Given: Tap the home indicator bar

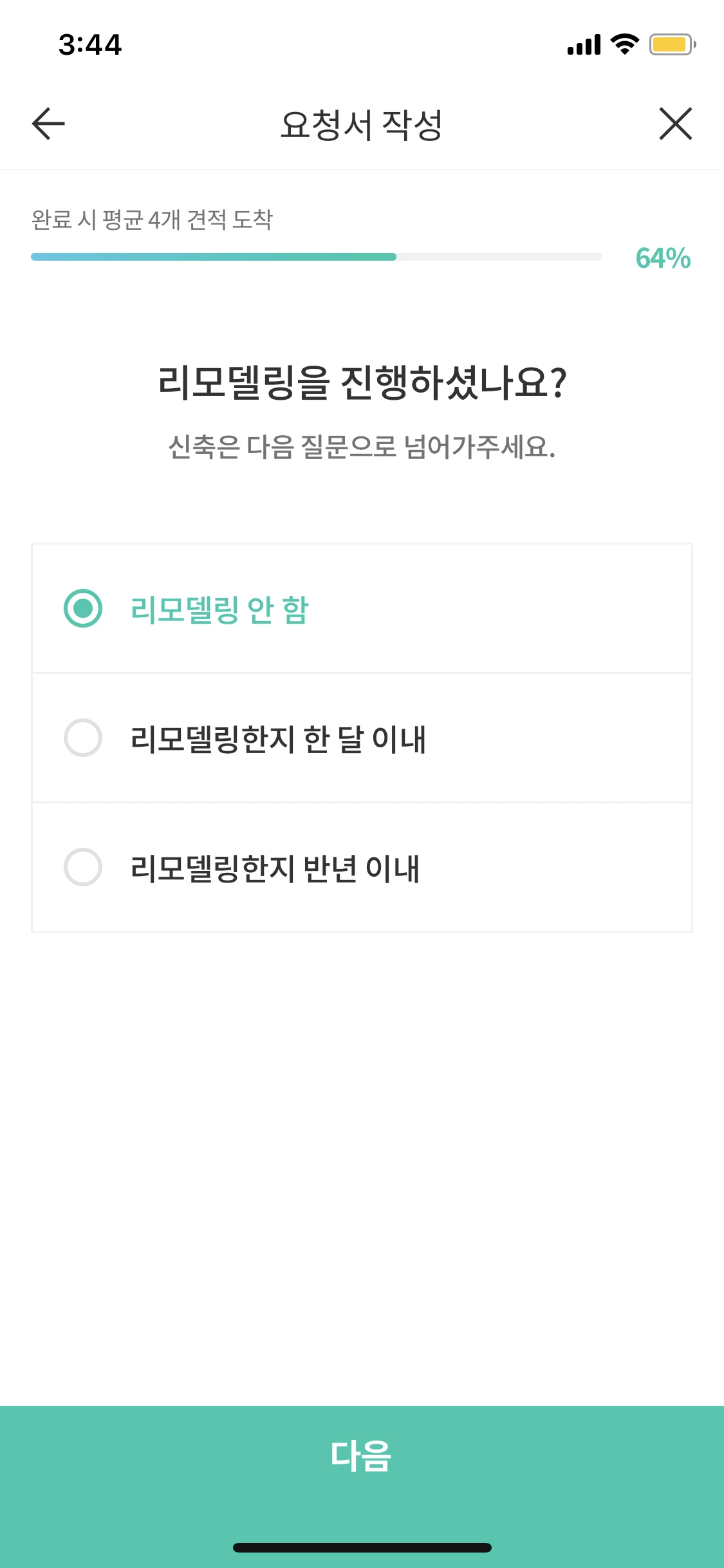Looking at the screenshot, I should point(362,1548).
